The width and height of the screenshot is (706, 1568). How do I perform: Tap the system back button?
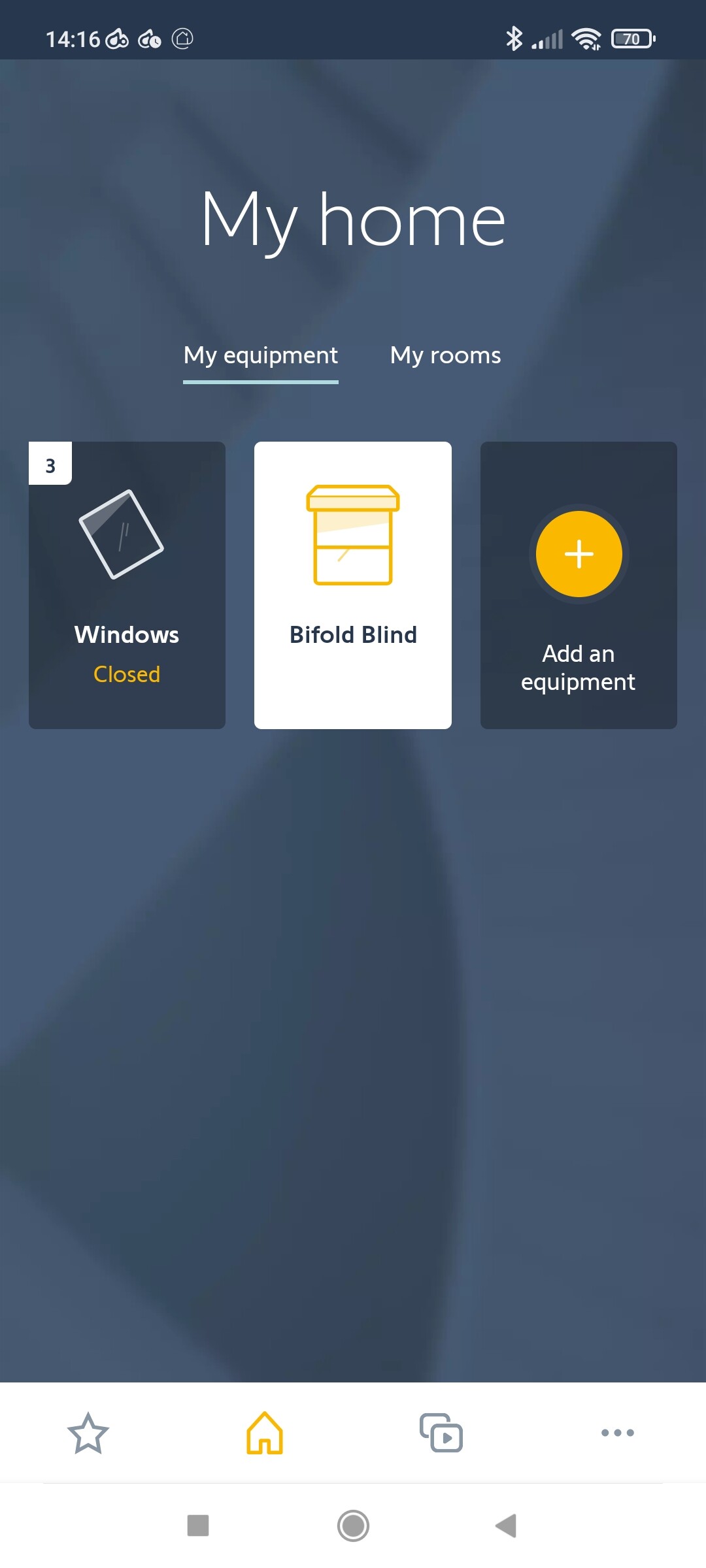pos(507,1526)
